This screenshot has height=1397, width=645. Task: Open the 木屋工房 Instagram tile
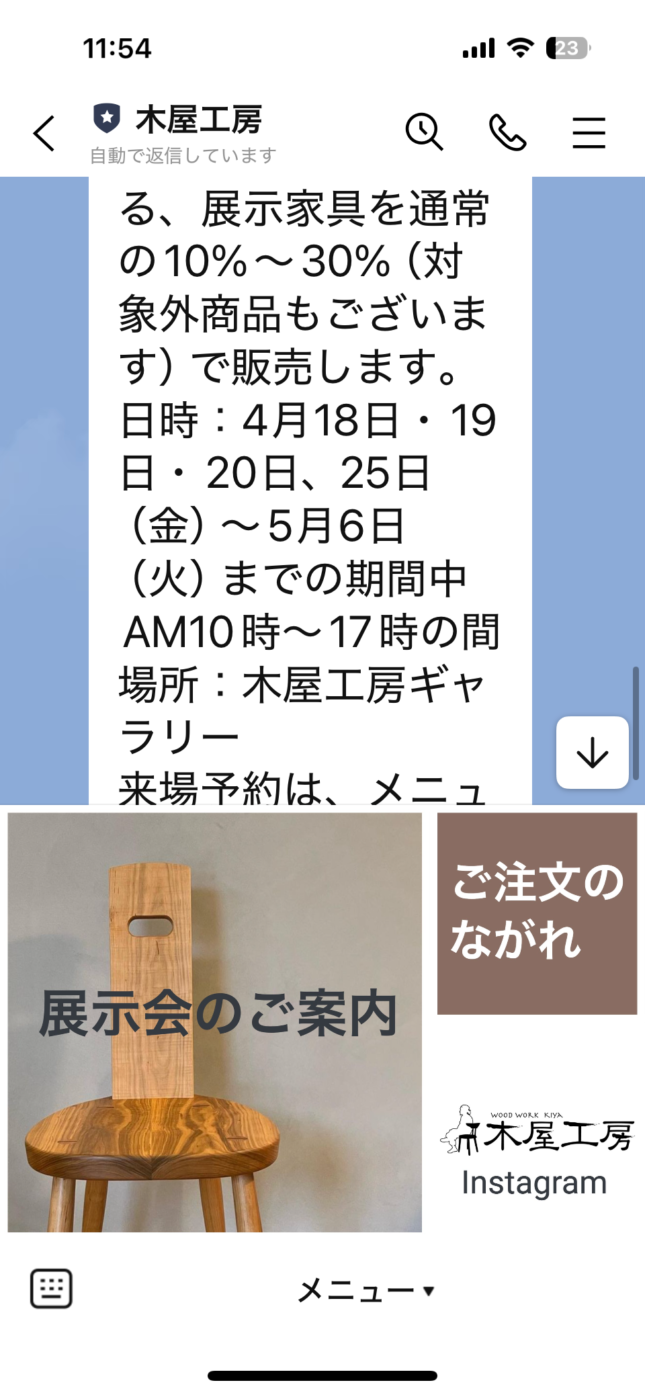tap(537, 1148)
